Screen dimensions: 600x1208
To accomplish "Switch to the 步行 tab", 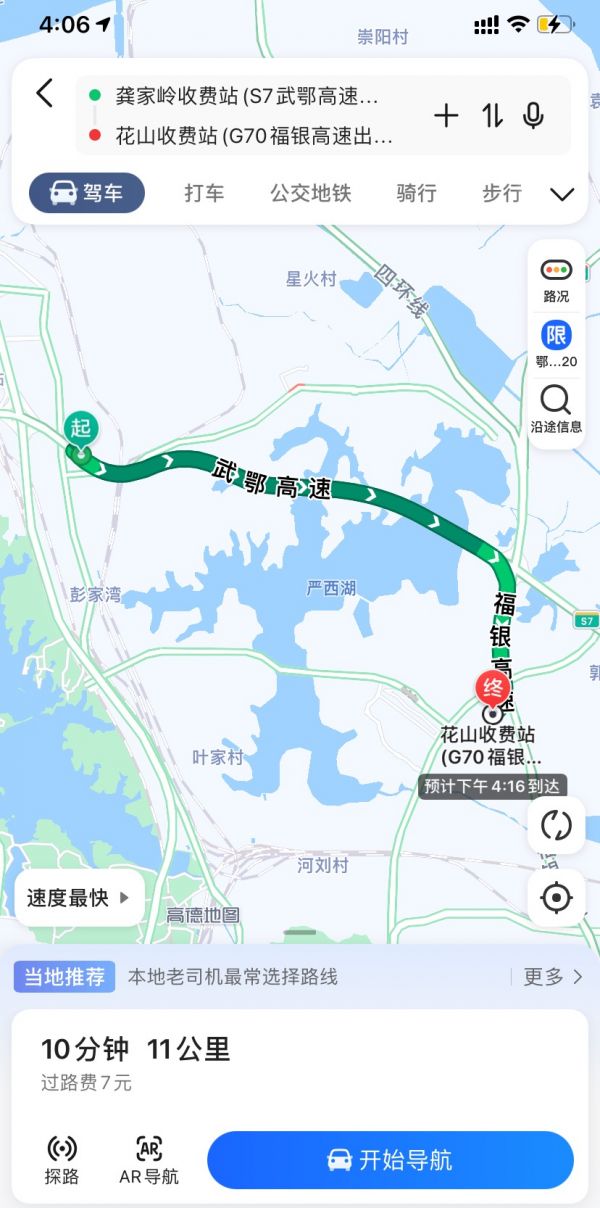I will [502, 193].
